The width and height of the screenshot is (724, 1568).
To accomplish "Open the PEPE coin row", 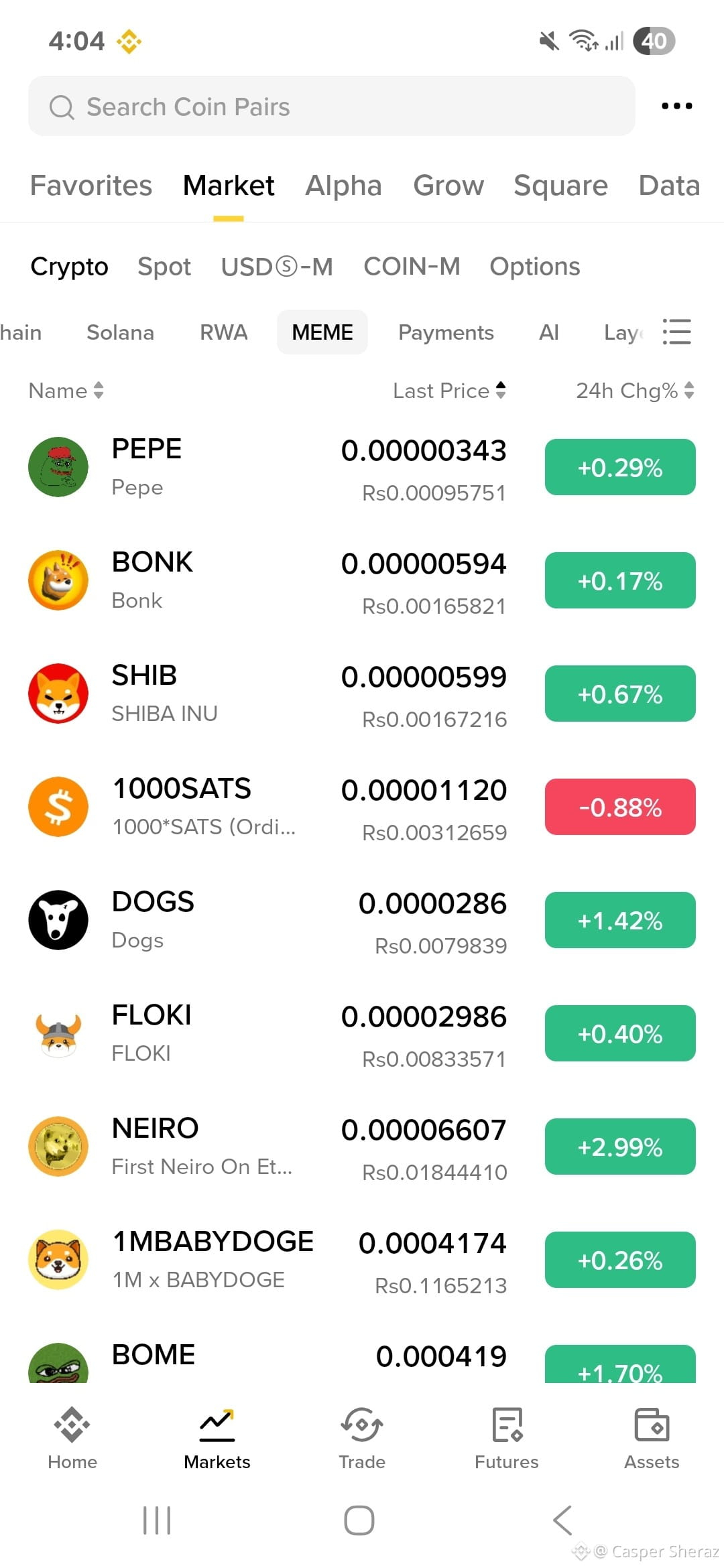I will (x=268, y=468).
